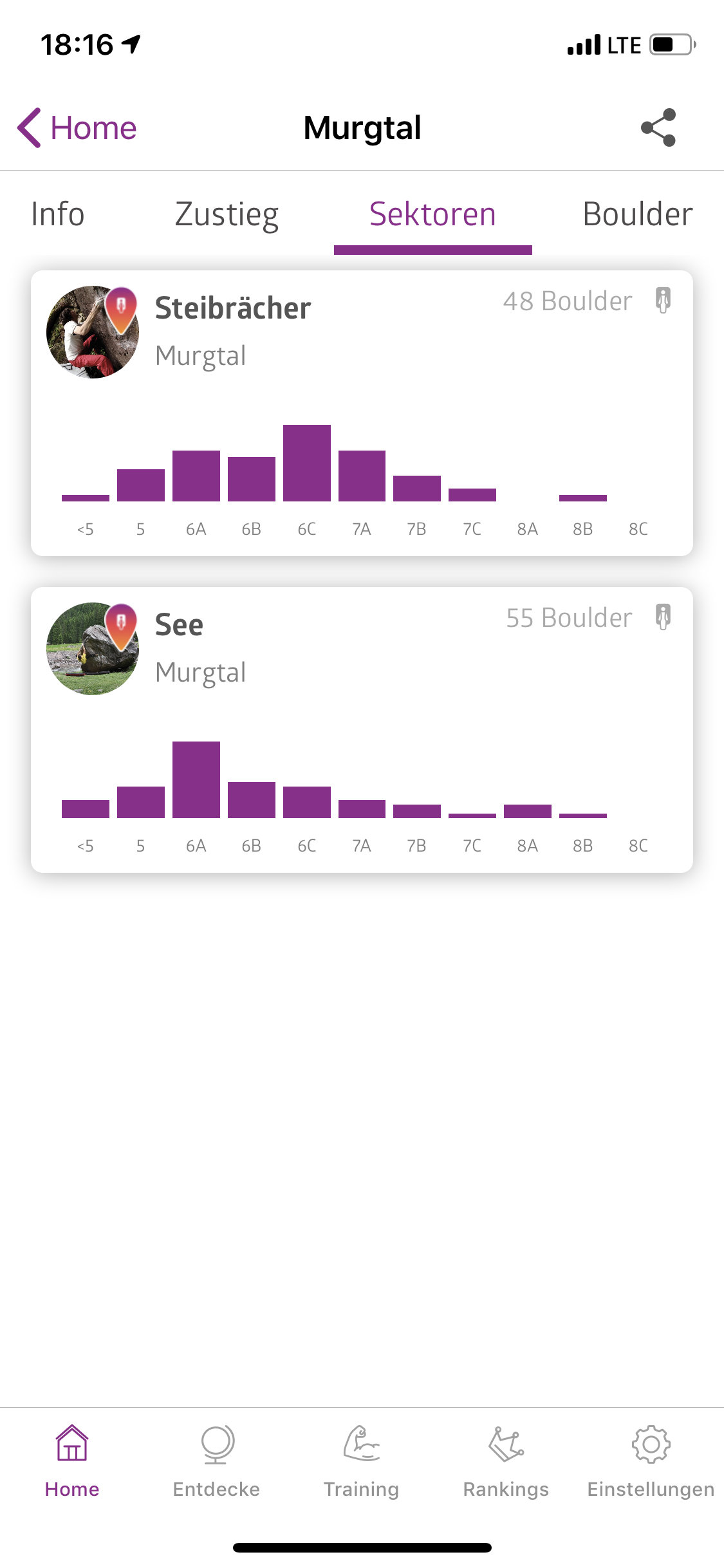Go to the Entdecke section

tap(216, 1461)
